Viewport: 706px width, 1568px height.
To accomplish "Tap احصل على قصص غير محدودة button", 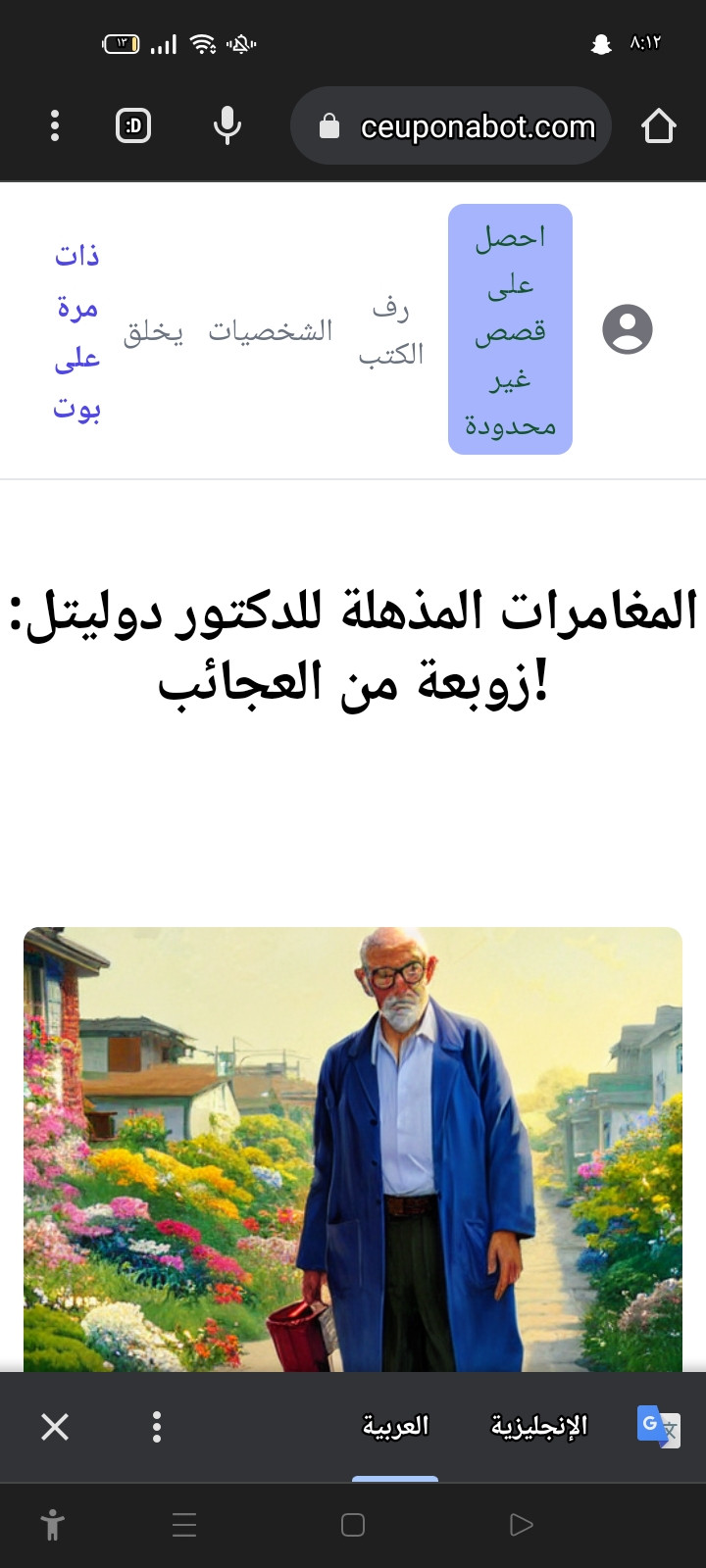I will [x=510, y=329].
